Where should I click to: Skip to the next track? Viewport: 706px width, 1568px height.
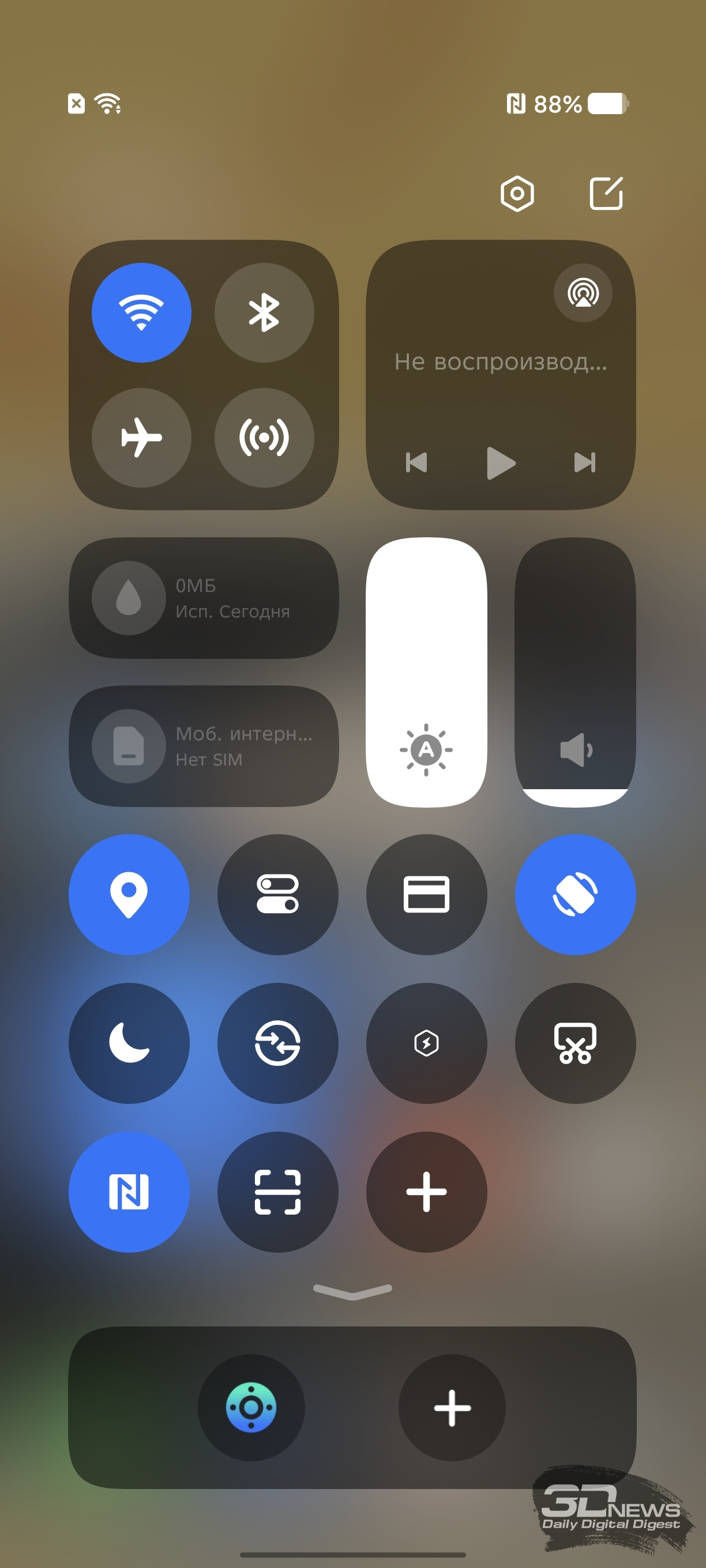(585, 462)
